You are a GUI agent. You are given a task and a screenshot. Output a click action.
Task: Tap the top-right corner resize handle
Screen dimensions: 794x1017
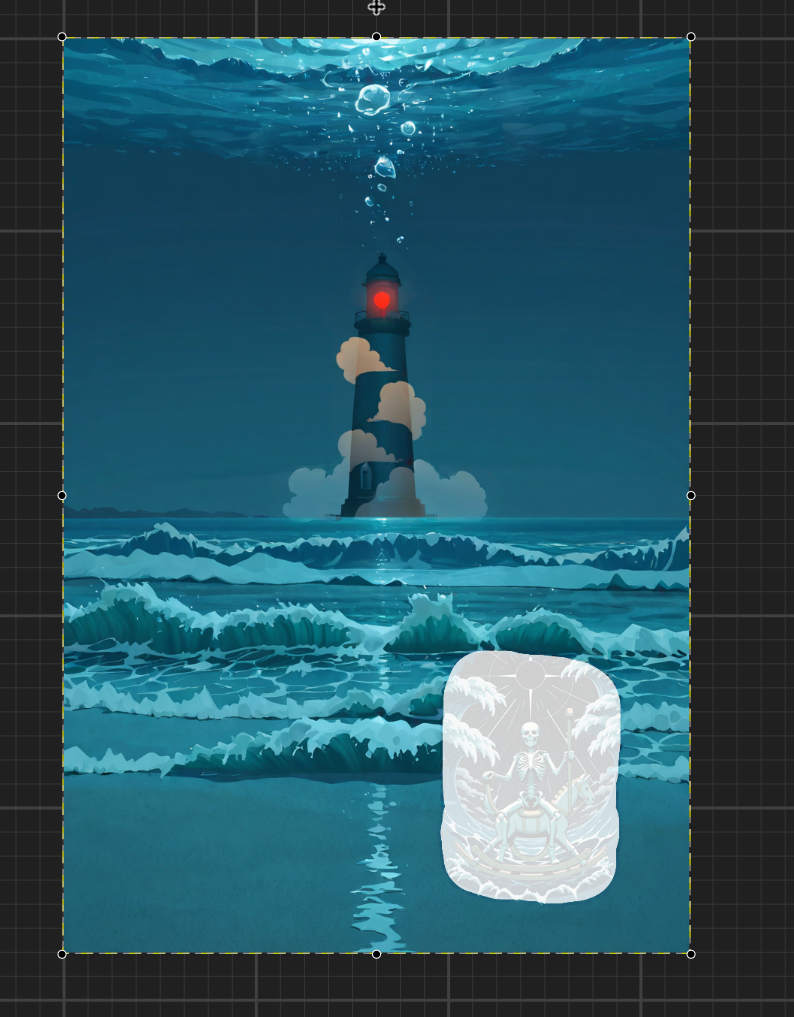[691, 37]
